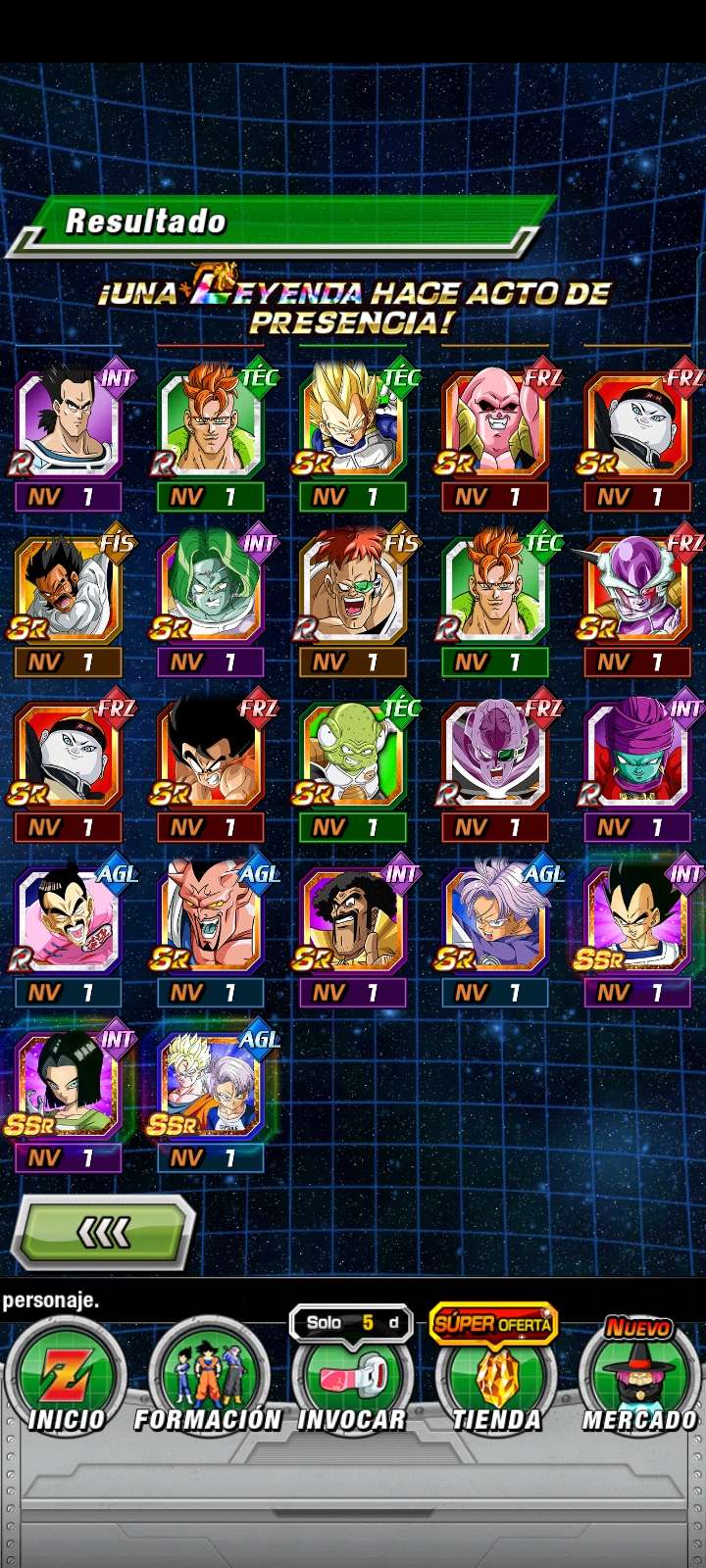View the R FÍS Recoome card

point(352,590)
